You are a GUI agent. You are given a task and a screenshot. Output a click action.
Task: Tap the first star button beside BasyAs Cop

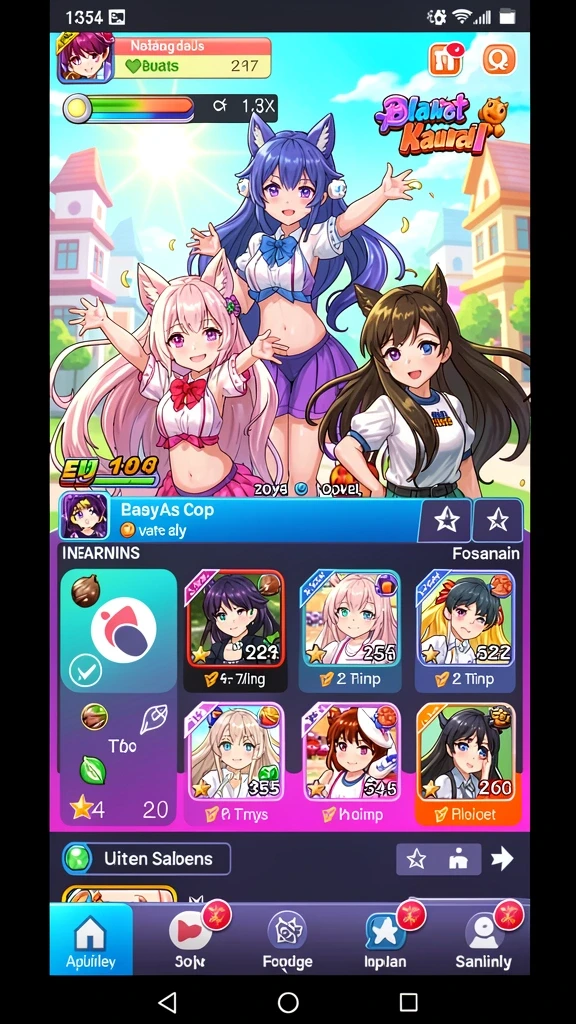[x=446, y=520]
